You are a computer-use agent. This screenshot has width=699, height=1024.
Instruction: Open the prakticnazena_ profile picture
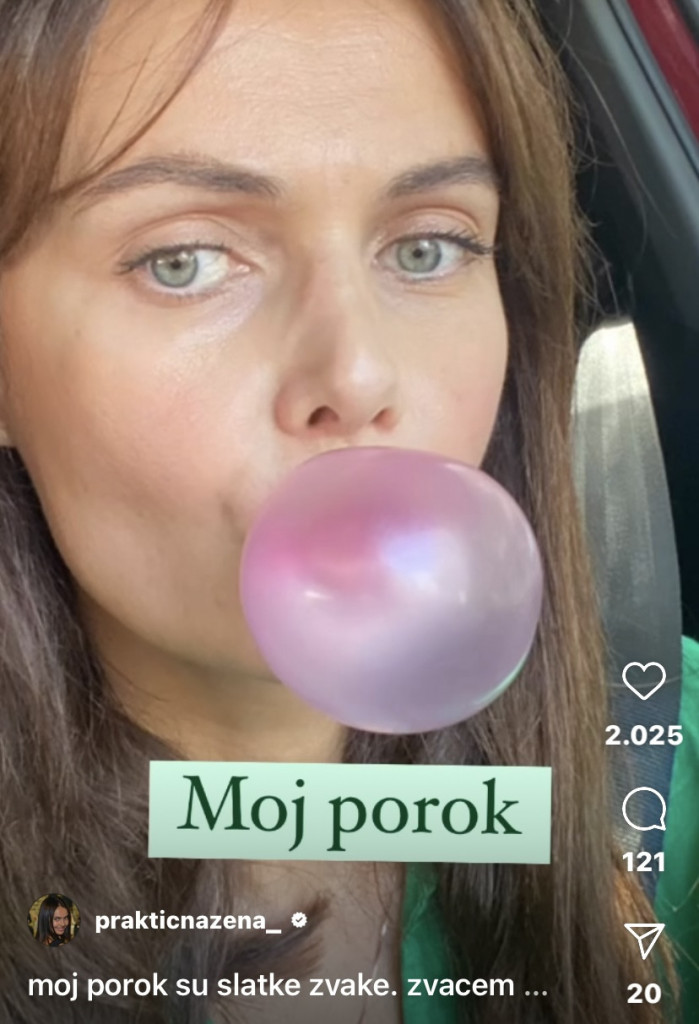[x=53, y=920]
